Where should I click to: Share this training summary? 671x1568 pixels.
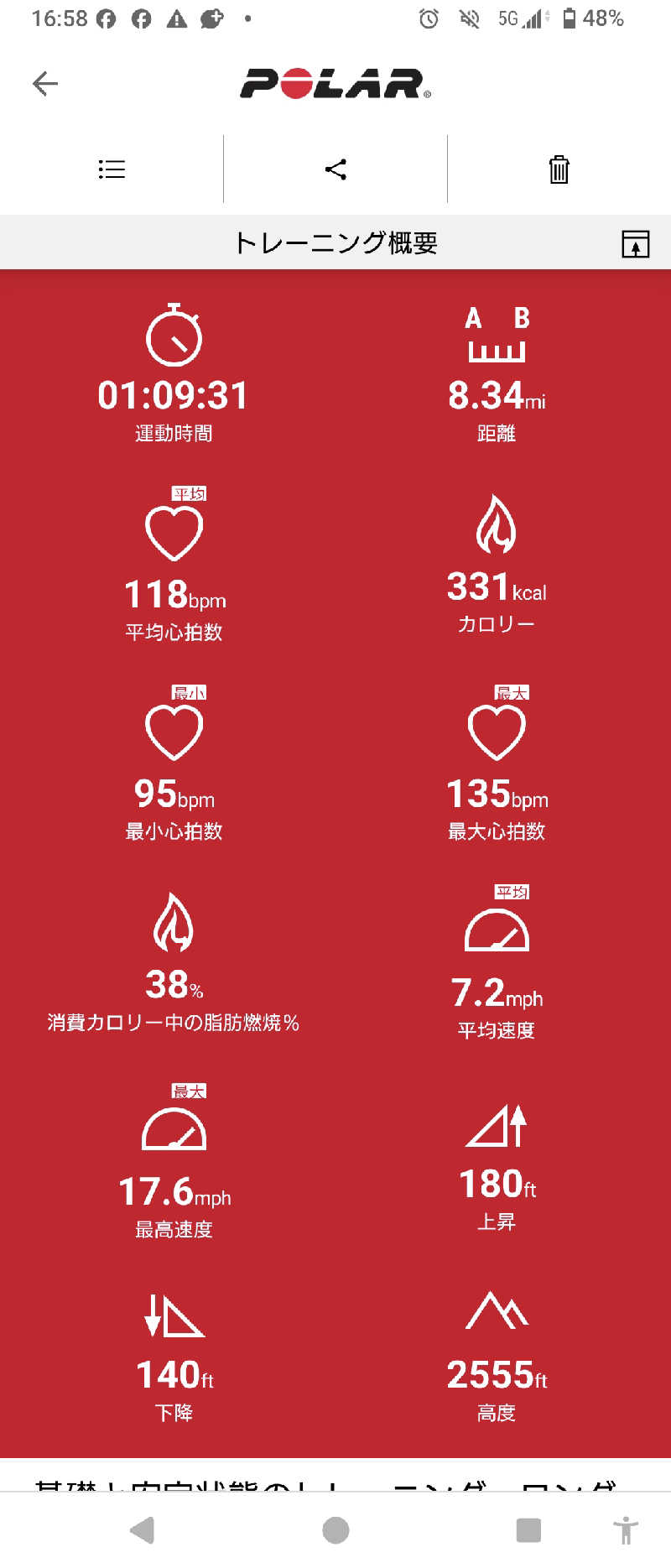335,169
